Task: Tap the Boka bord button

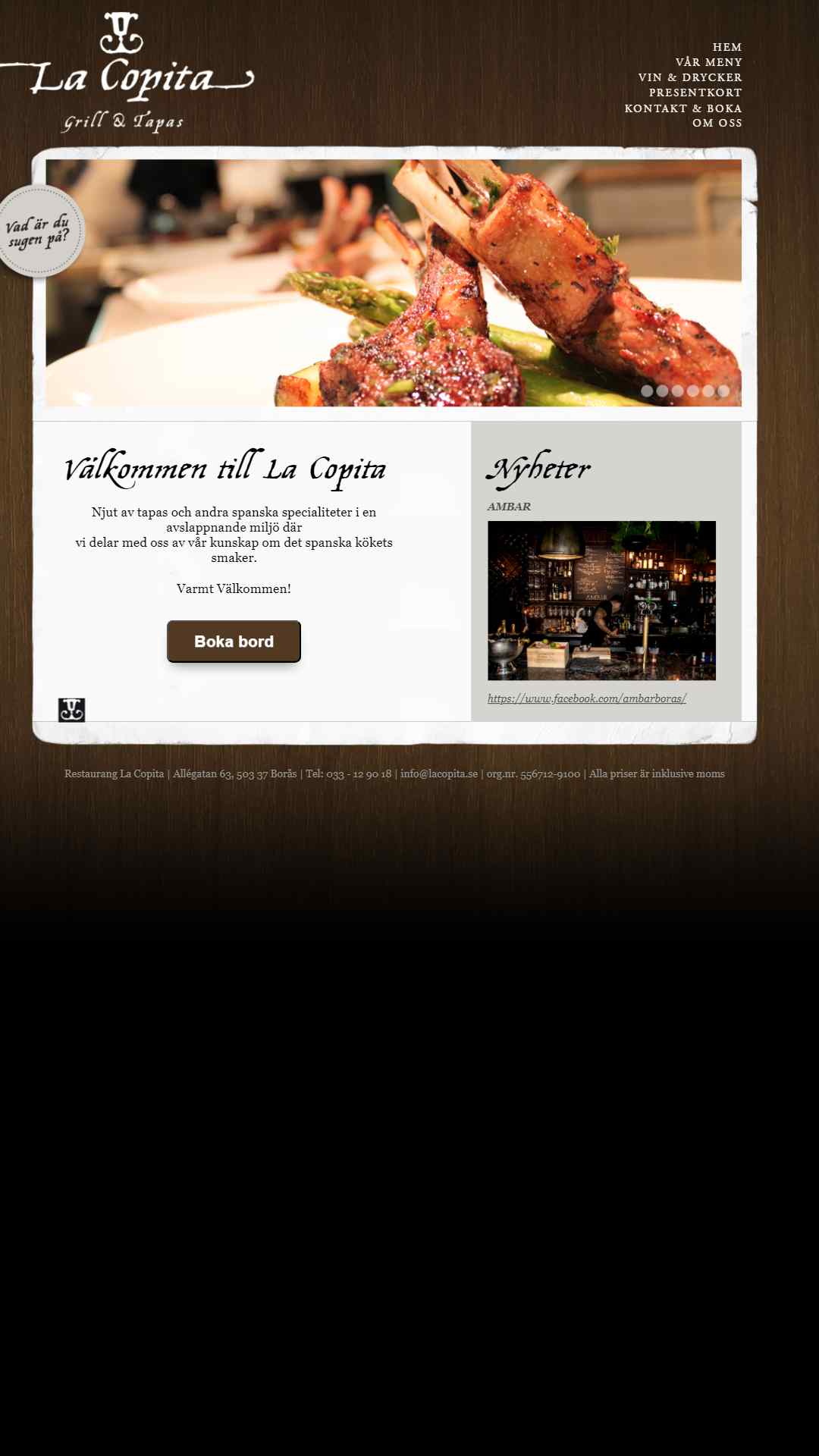Action: tap(234, 642)
